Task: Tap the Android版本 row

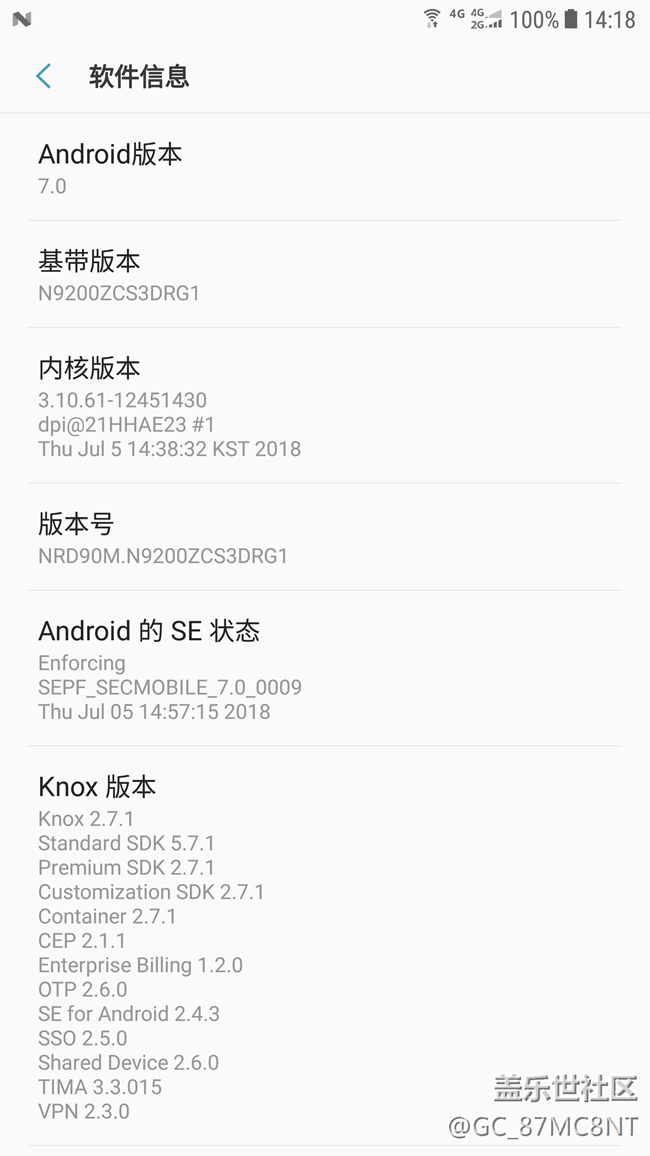Action: 324,168
